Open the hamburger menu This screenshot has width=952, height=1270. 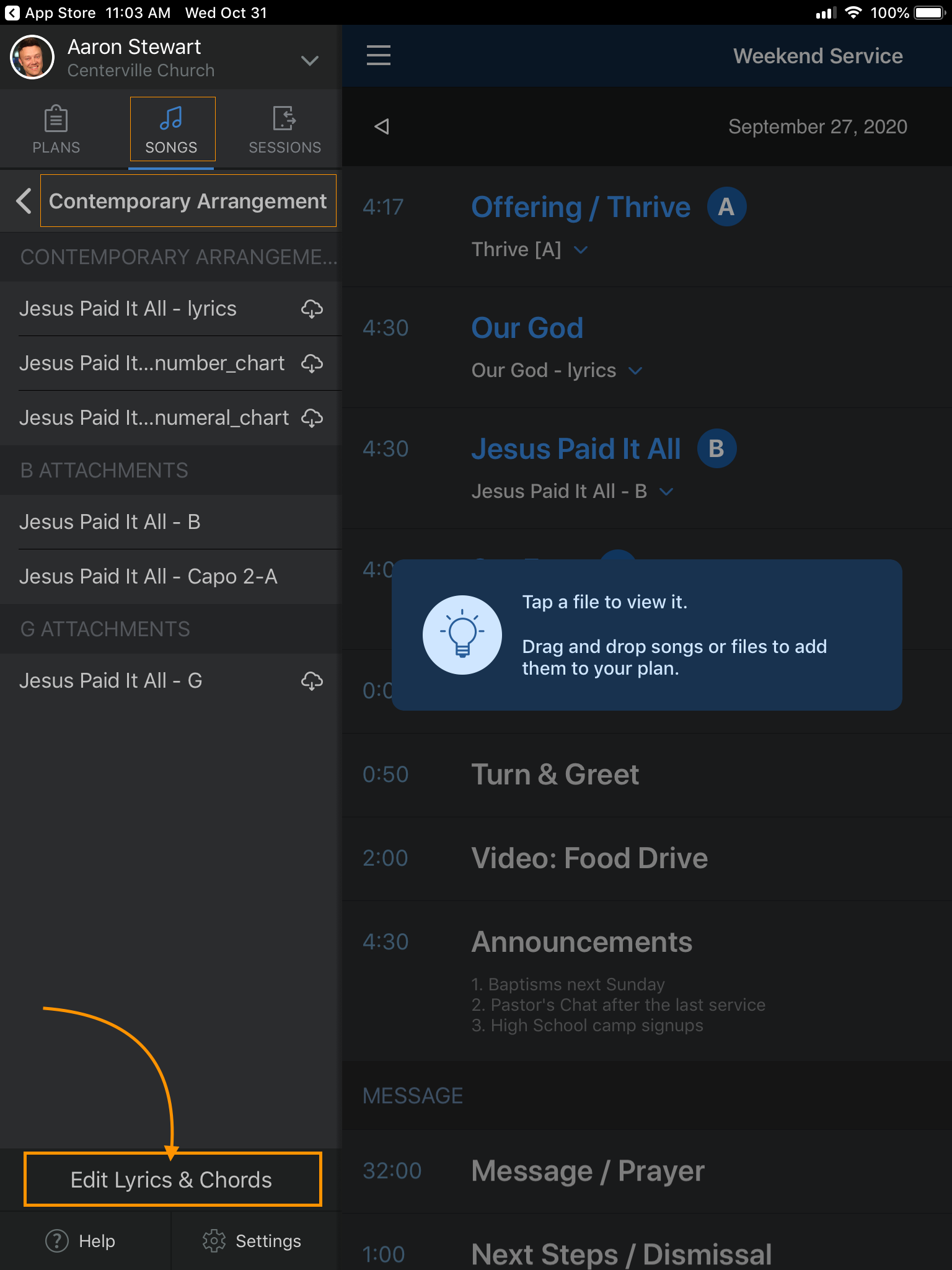pos(378,55)
